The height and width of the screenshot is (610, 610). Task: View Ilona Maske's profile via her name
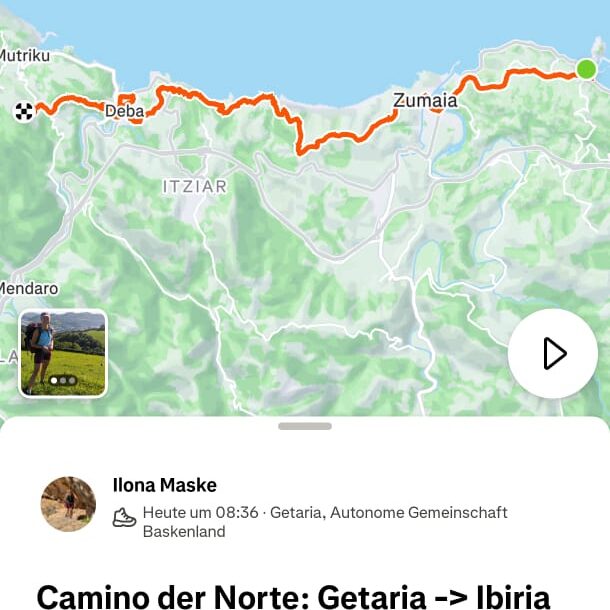tap(165, 486)
